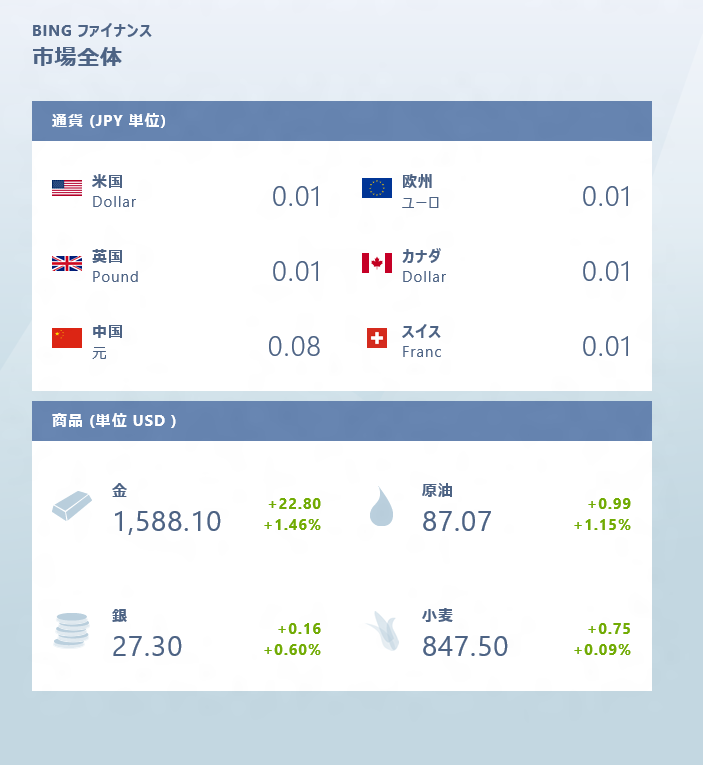Viewport: 703px width, 765px height.
Task: Tap the 中国 元 currency row
Action: click(x=187, y=342)
